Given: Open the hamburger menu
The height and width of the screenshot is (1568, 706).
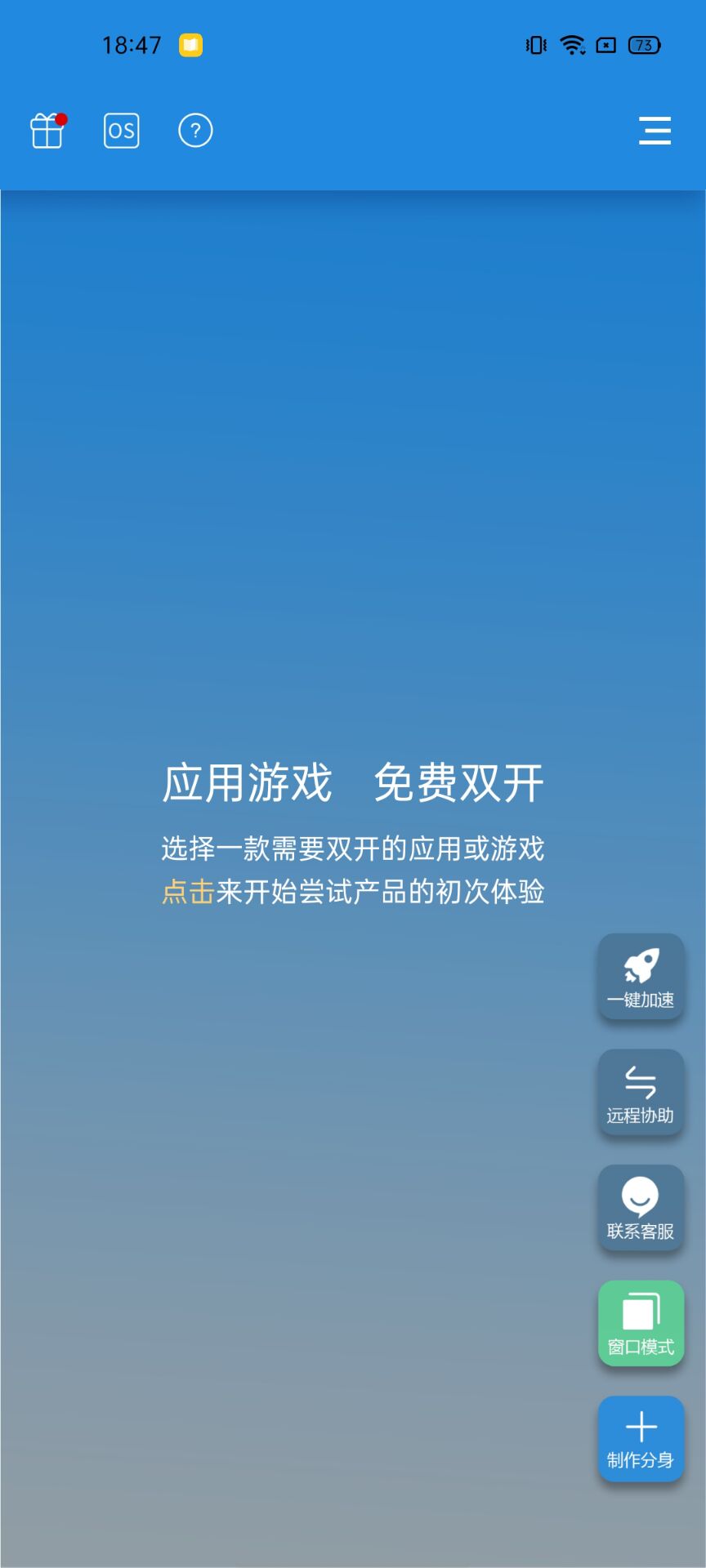Looking at the screenshot, I should pos(655,131).
